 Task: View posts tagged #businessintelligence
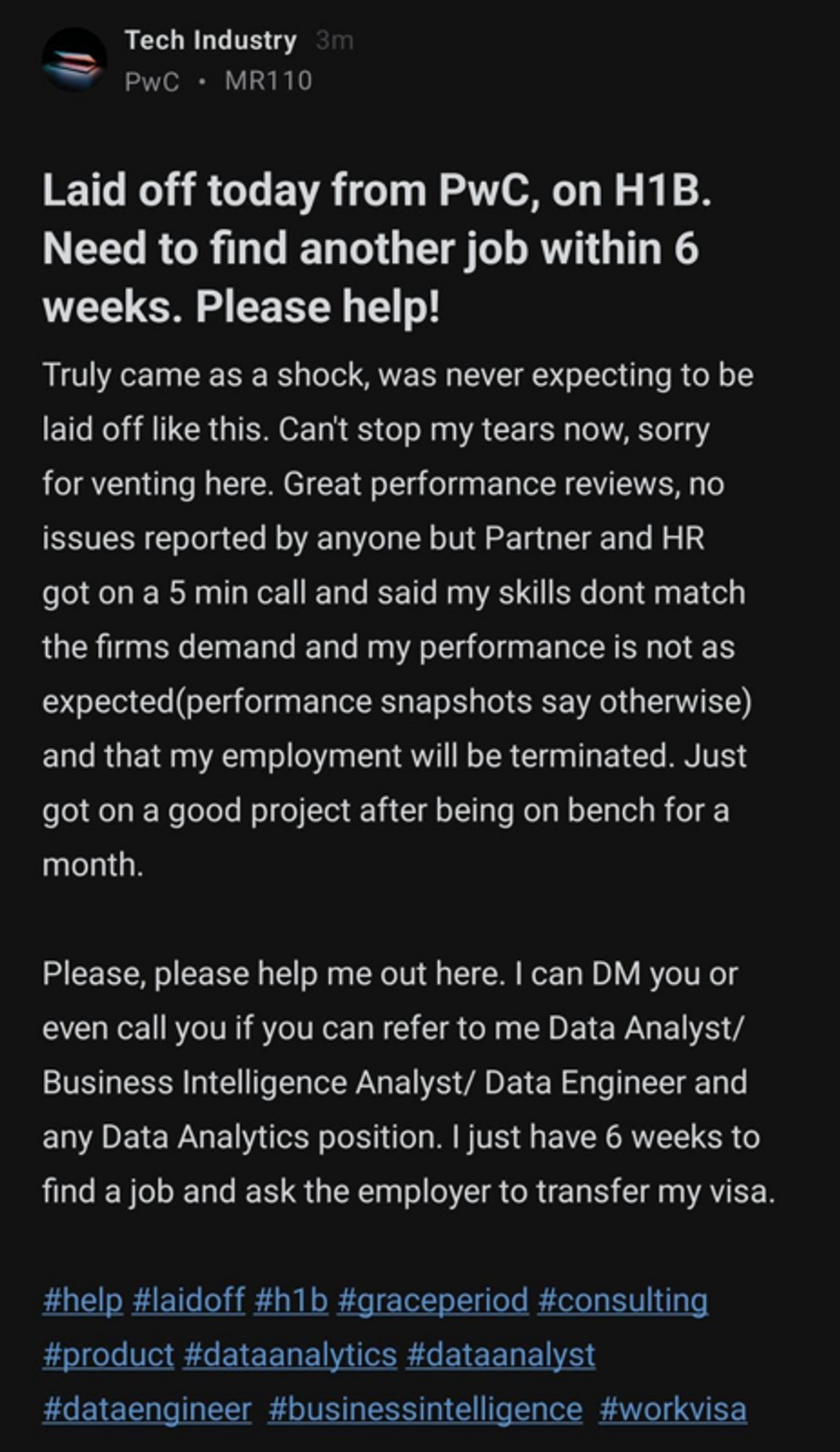(x=425, y=1409)
